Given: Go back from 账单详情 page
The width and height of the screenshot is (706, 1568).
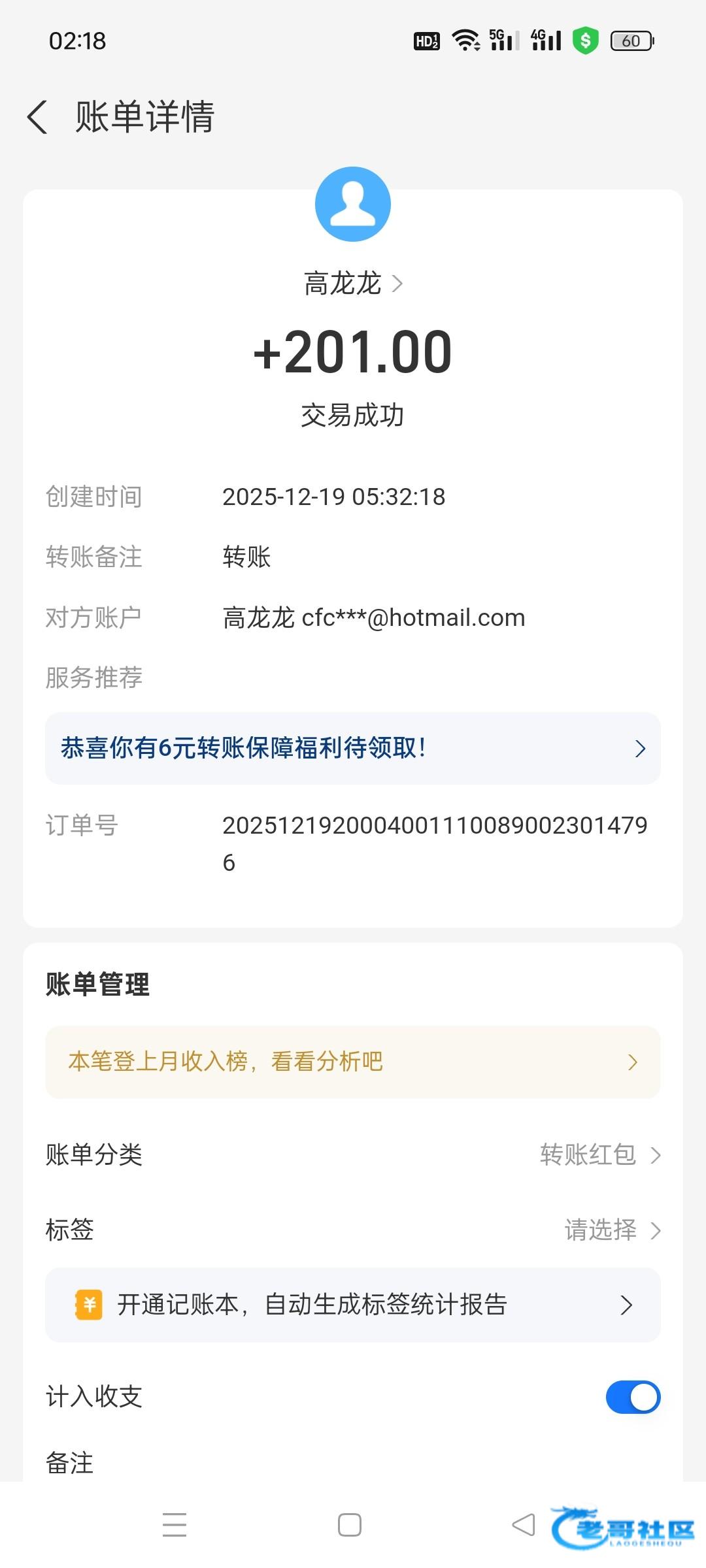Looking at the screenshot, I should coord(38,118).
